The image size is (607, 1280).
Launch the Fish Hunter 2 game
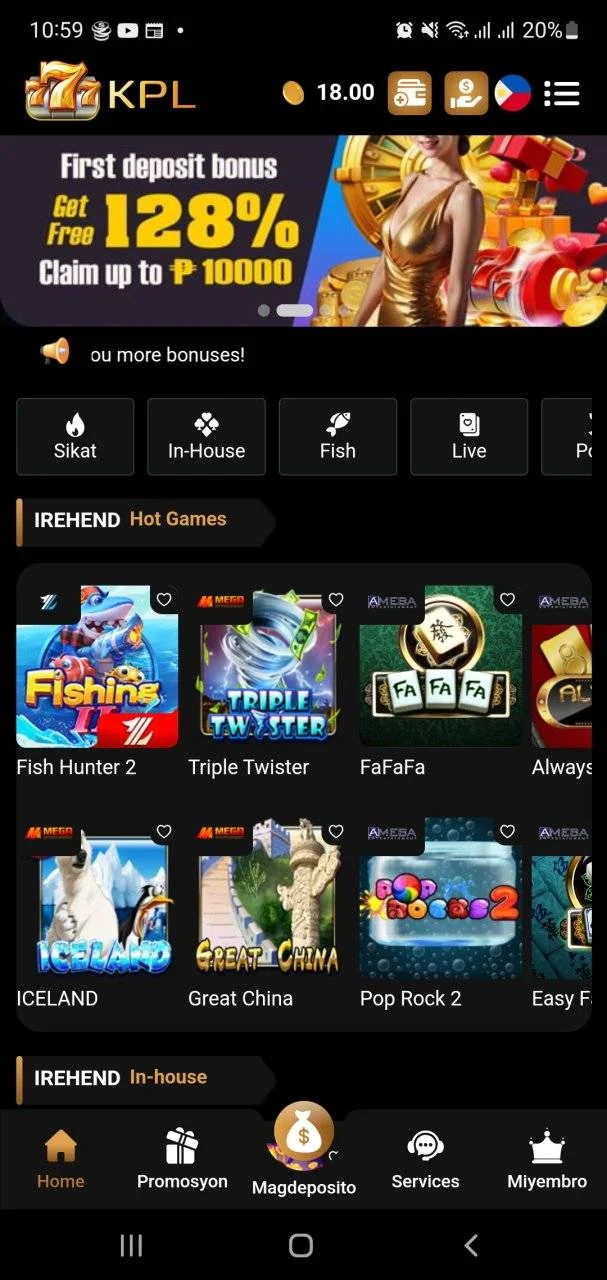pos(97,667)
